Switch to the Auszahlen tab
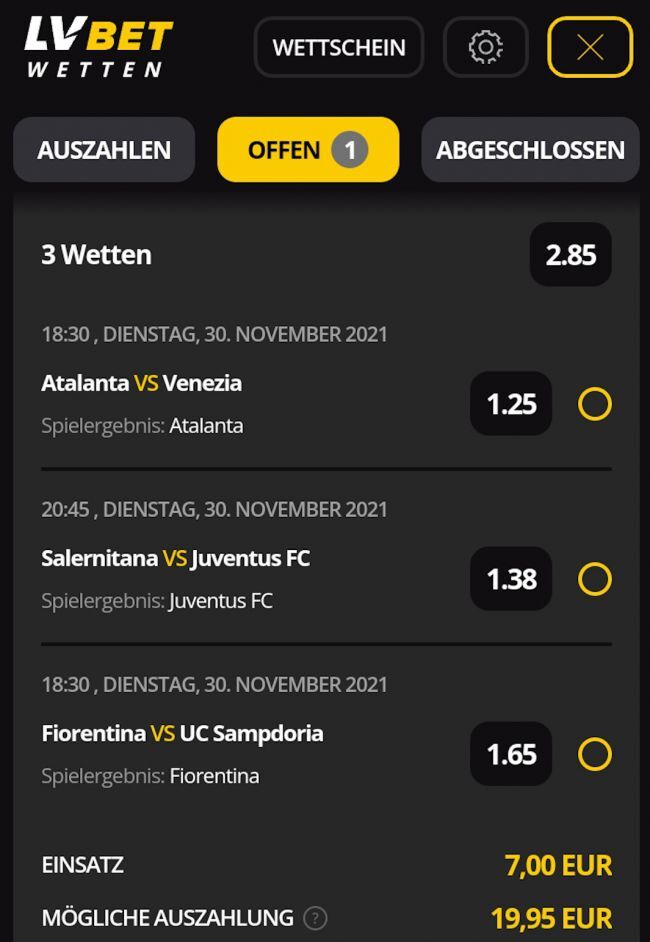Screen dimensions: 650x942 coord(104,150)
